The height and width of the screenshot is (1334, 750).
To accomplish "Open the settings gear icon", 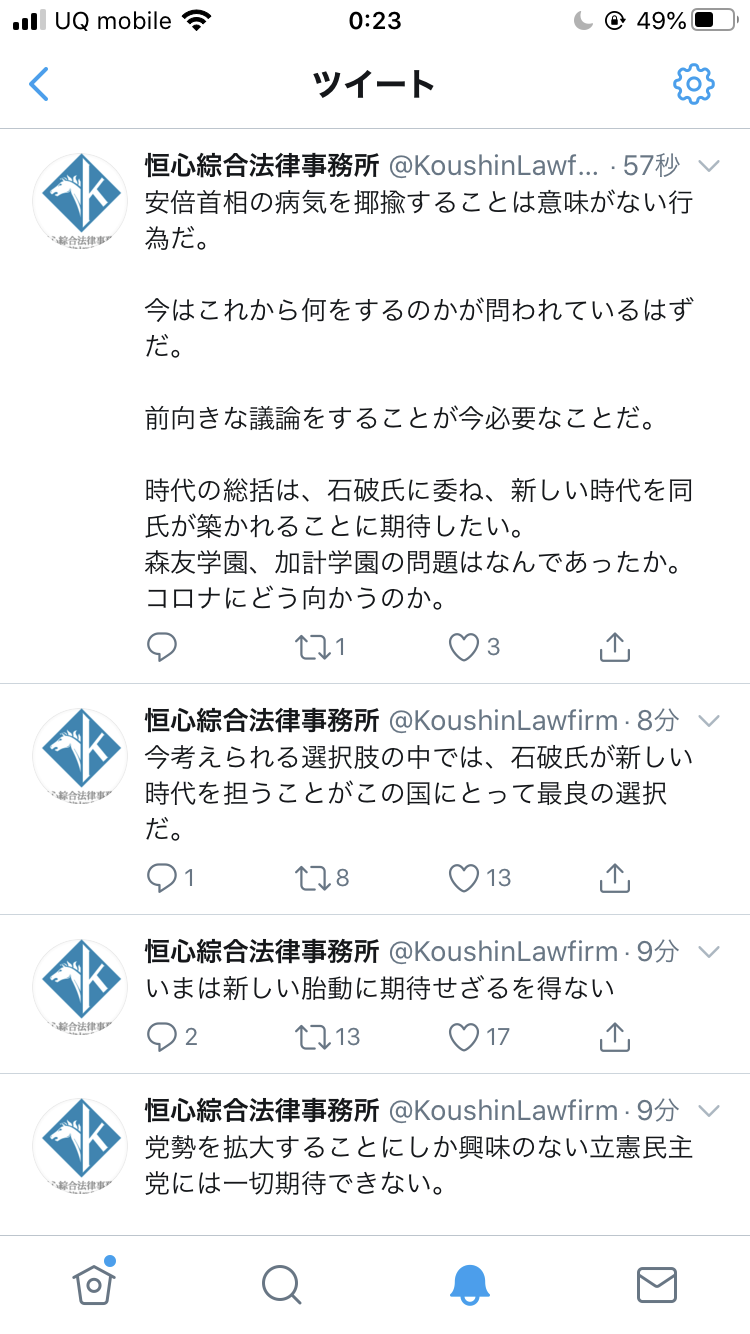I will (x=693, y=84).
